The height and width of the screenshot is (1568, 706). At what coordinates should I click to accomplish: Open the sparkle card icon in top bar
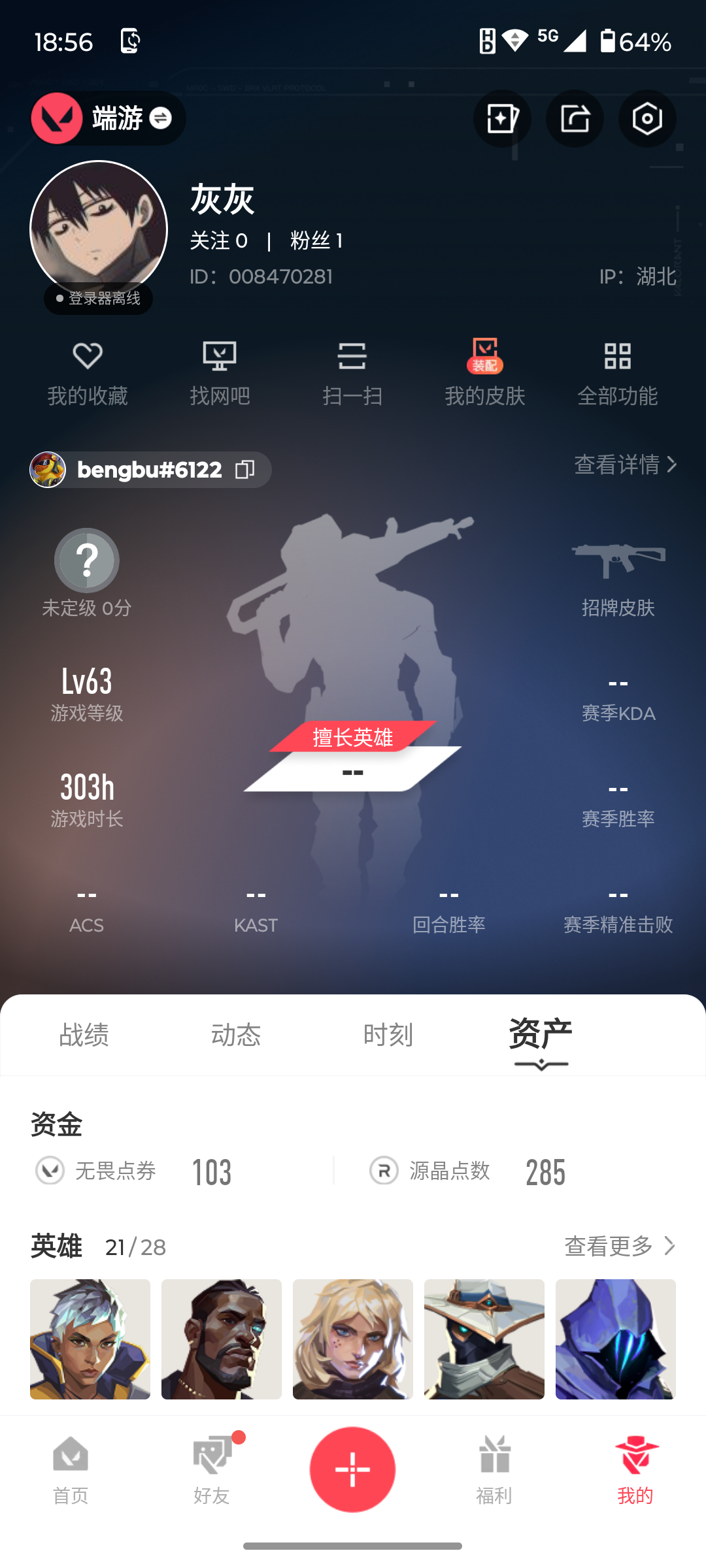pos(502,118)
